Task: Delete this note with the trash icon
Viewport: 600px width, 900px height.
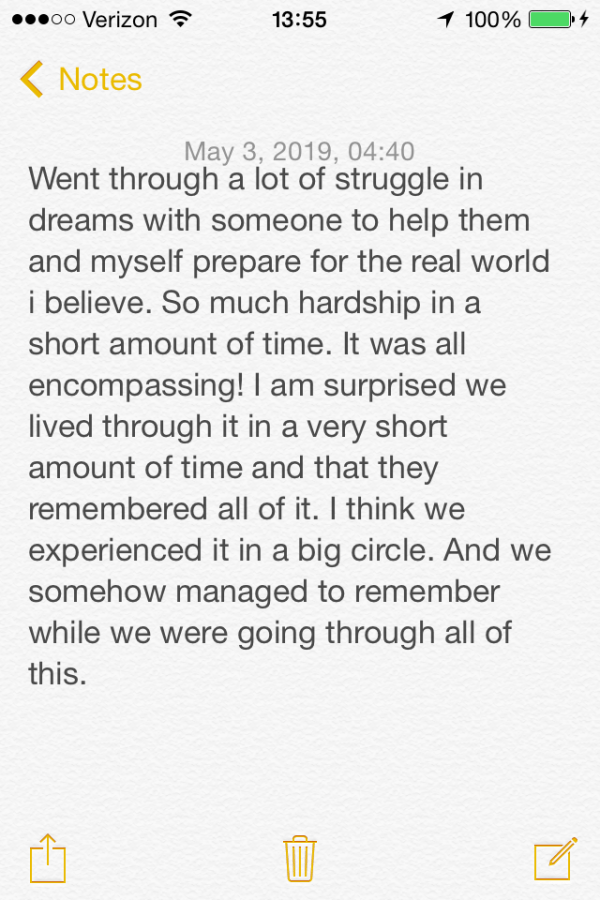Action: (300, 858)
